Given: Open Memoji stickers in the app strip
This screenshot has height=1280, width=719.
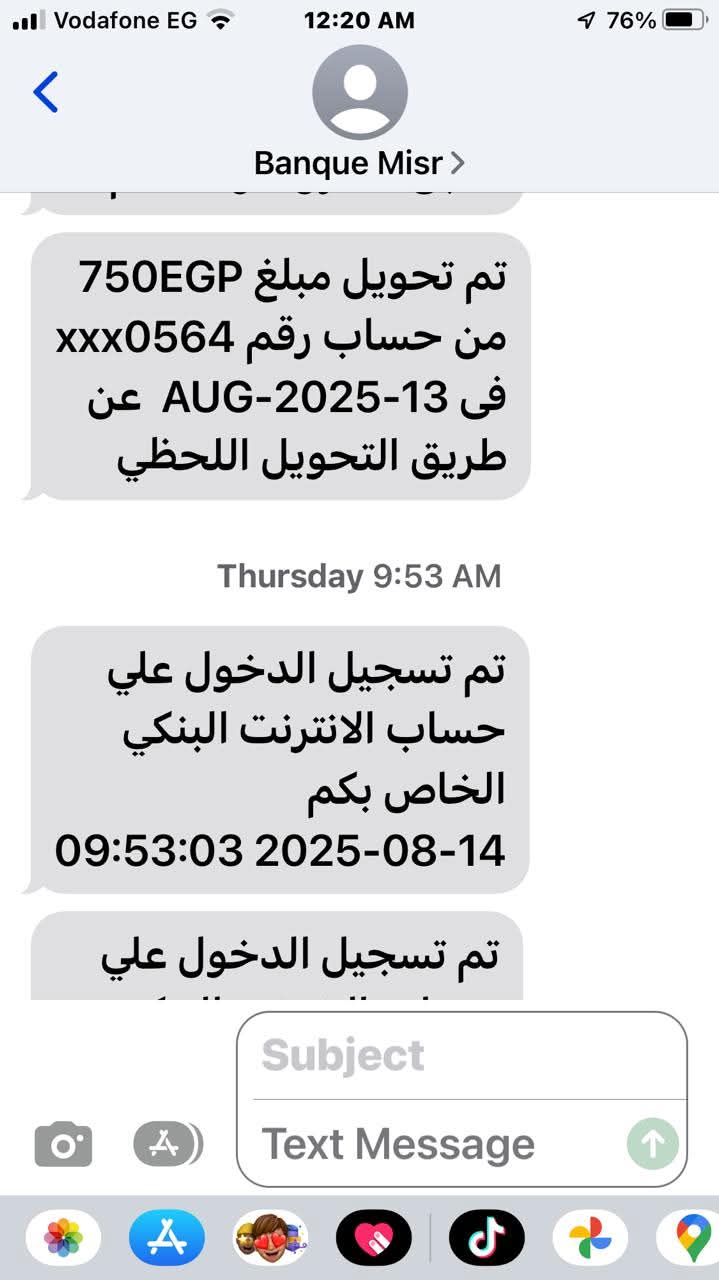Looking at the screenshot, I should click(271, 1238).
